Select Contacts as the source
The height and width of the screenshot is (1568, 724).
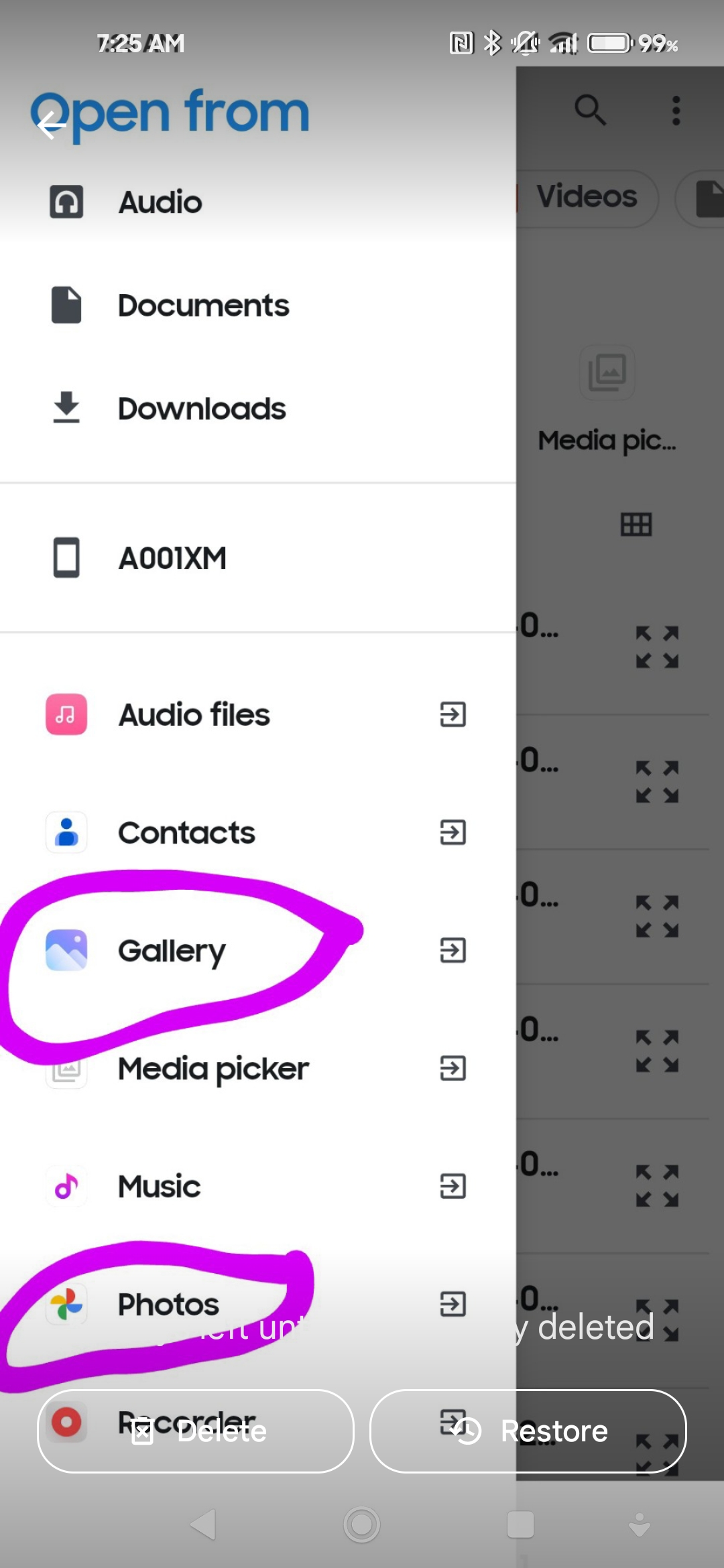pyautogui.click(x=258, y=832)
